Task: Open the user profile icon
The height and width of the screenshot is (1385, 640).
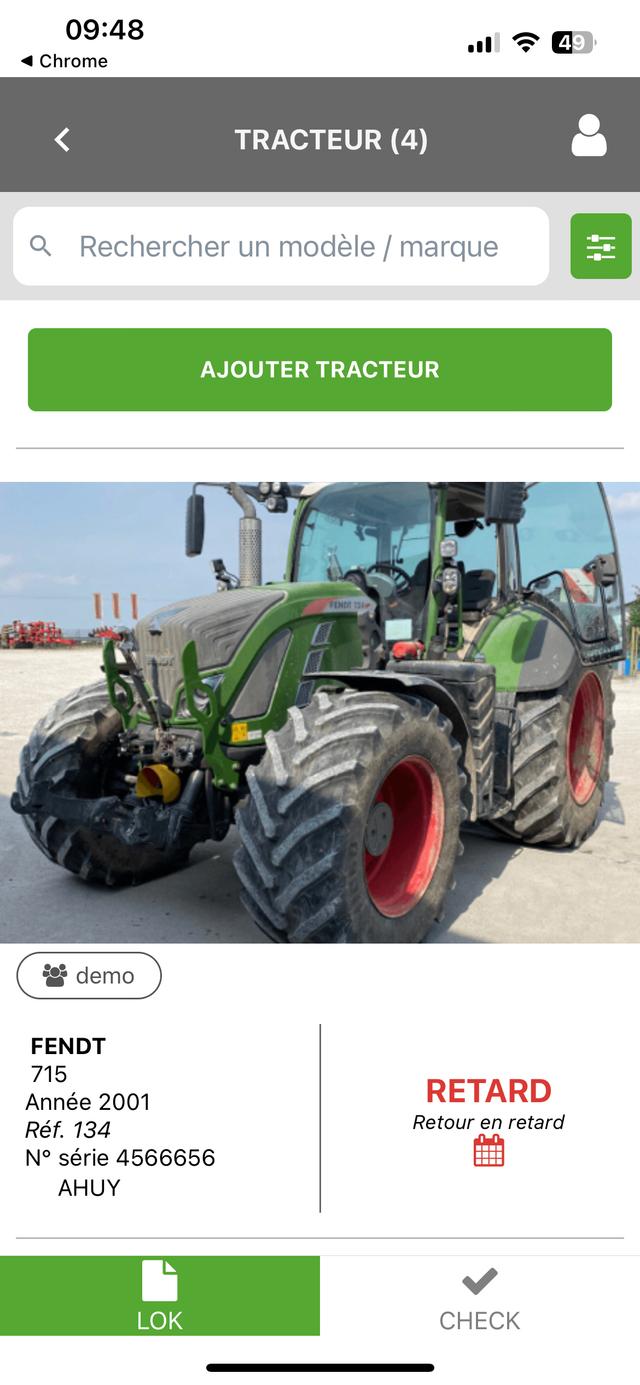Action: pos(588,136)
